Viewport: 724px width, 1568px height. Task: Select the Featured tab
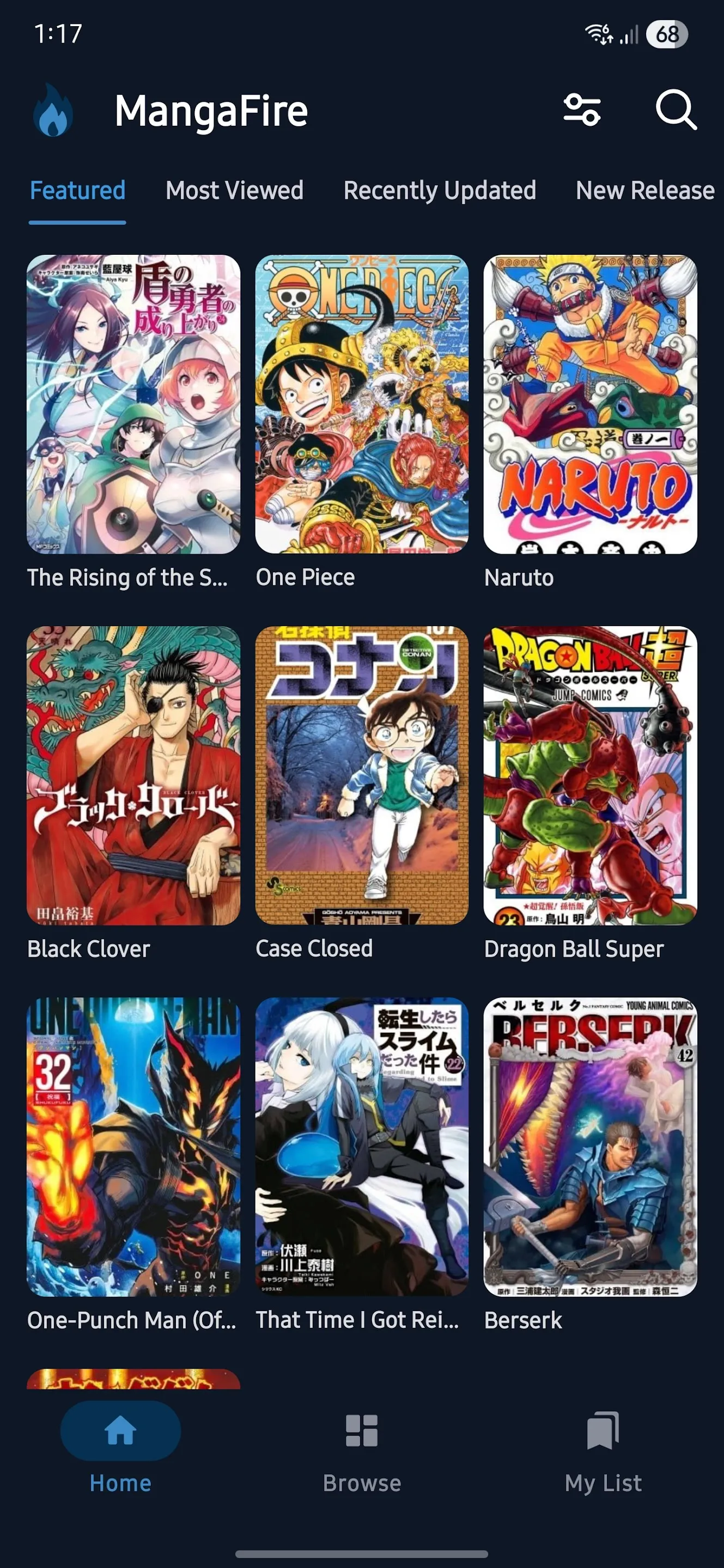pos(77,191)
